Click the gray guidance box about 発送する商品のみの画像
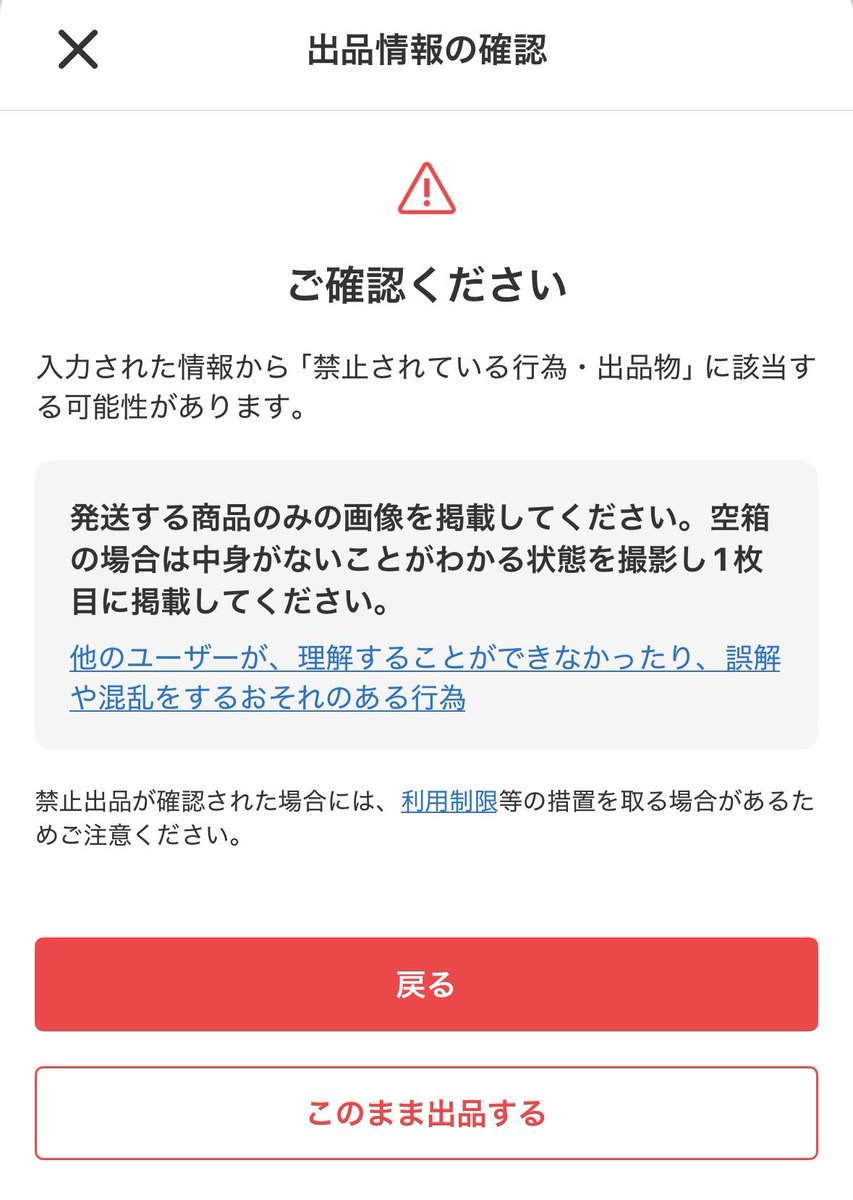Image resolution: width=853 pixels, height=1200 pixels. coord(426,600)
